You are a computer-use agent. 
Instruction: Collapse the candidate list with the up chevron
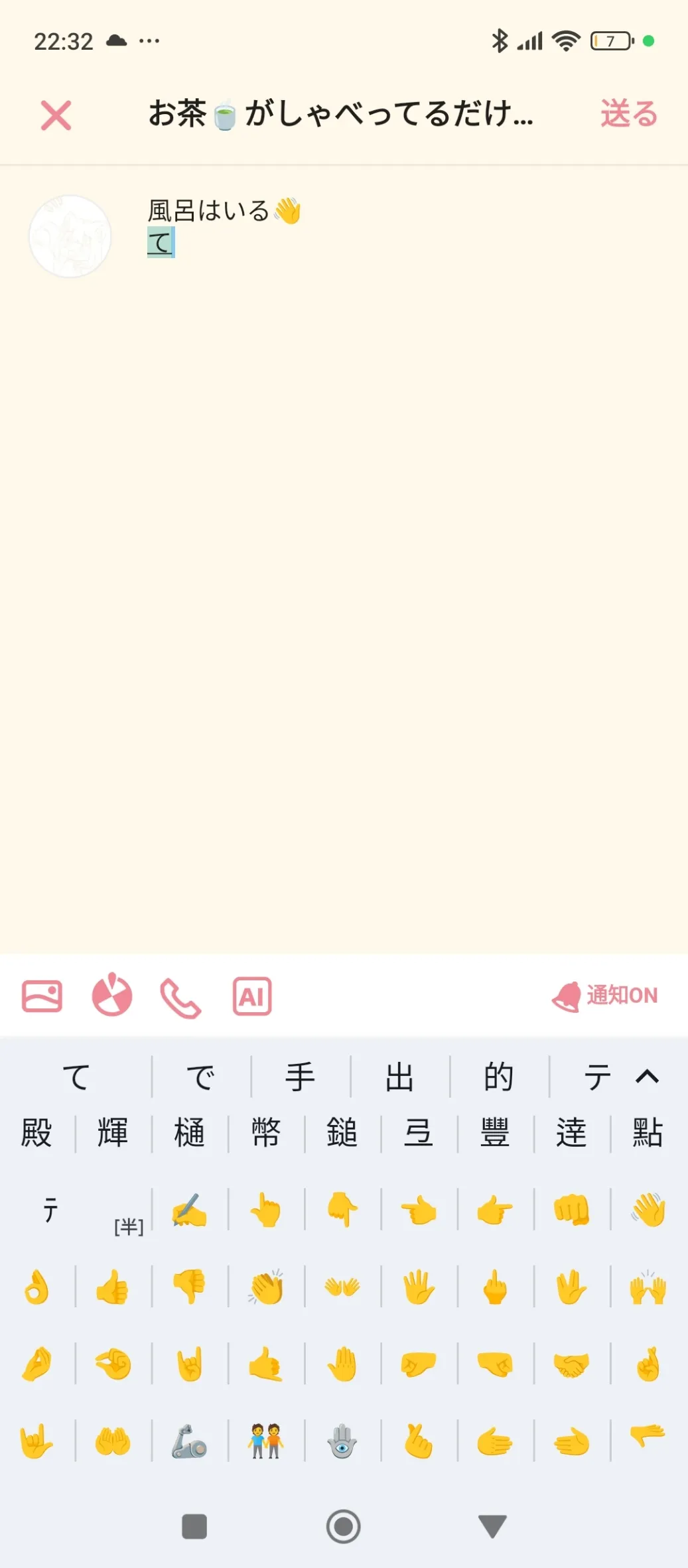click(648, 1077)
